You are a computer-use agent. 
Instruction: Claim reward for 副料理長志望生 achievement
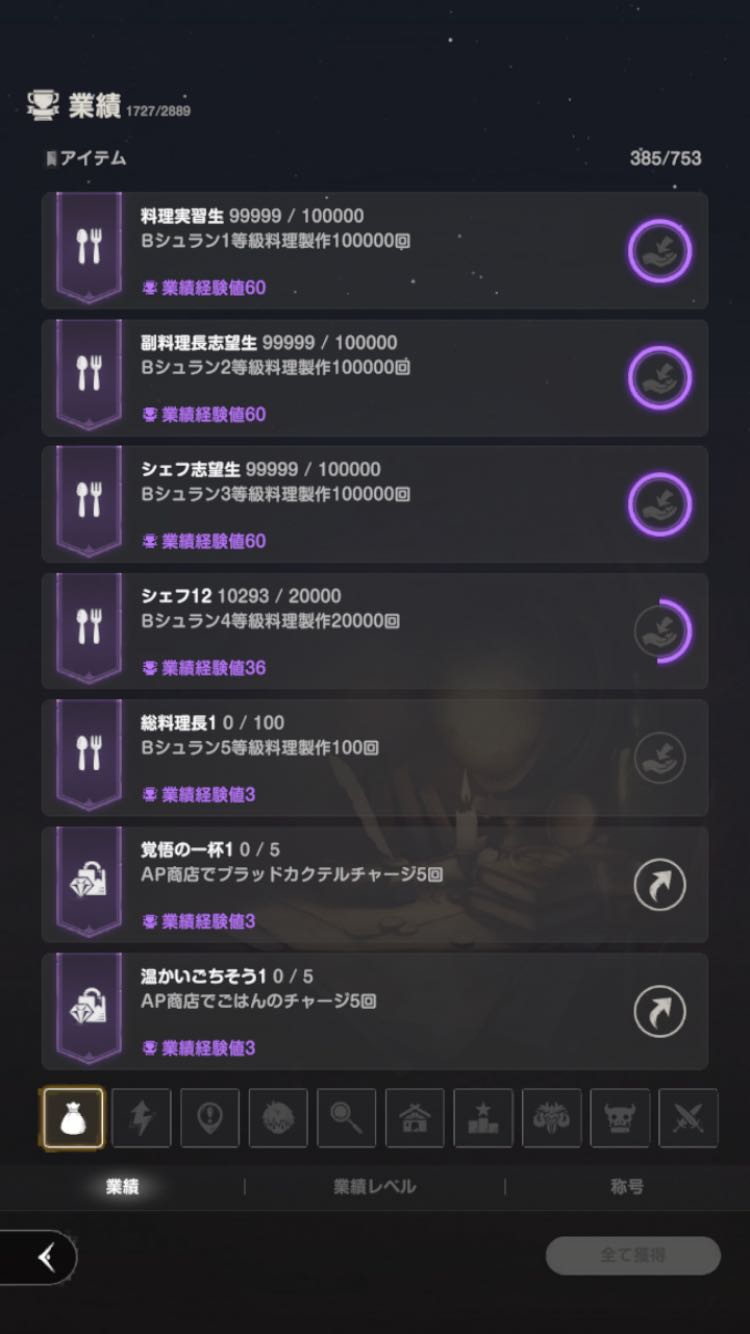tap(659, 378)
